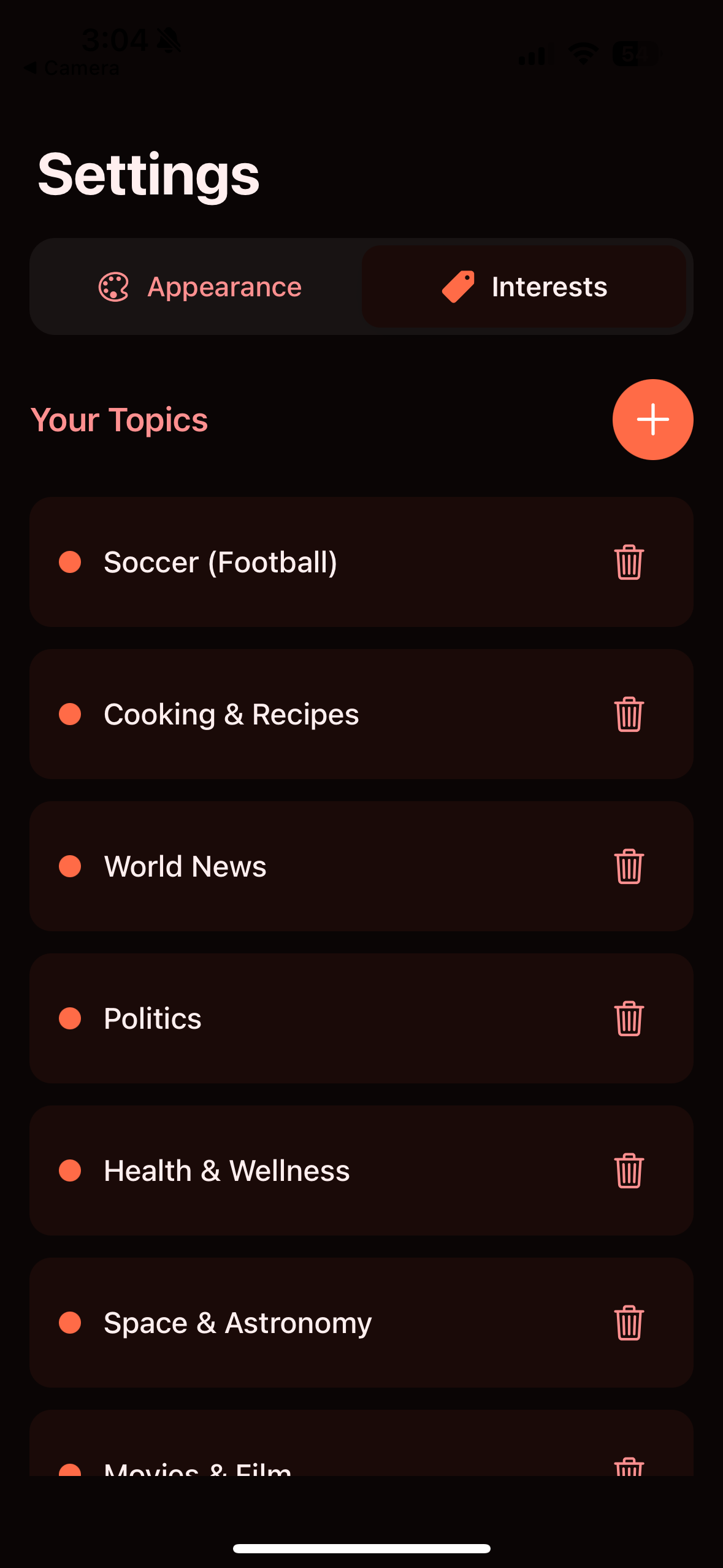
Task: Add a new topic with the plus button
Action: 652,419
